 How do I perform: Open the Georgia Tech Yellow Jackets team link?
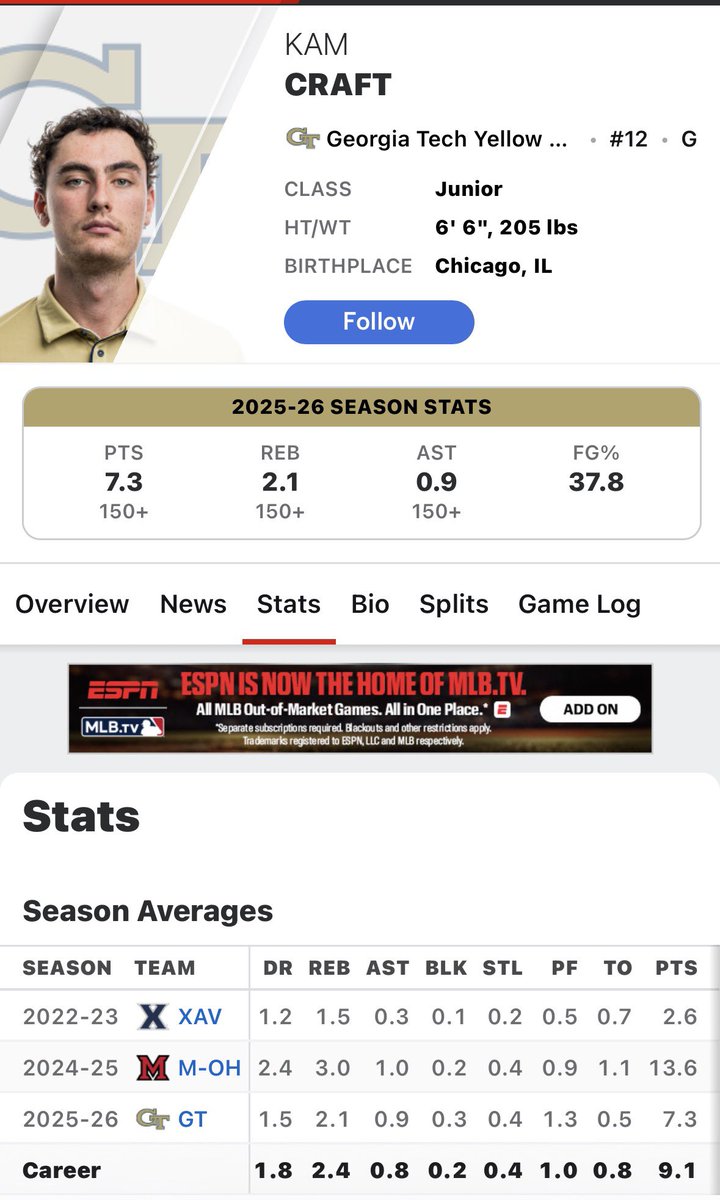coord(448,139)
